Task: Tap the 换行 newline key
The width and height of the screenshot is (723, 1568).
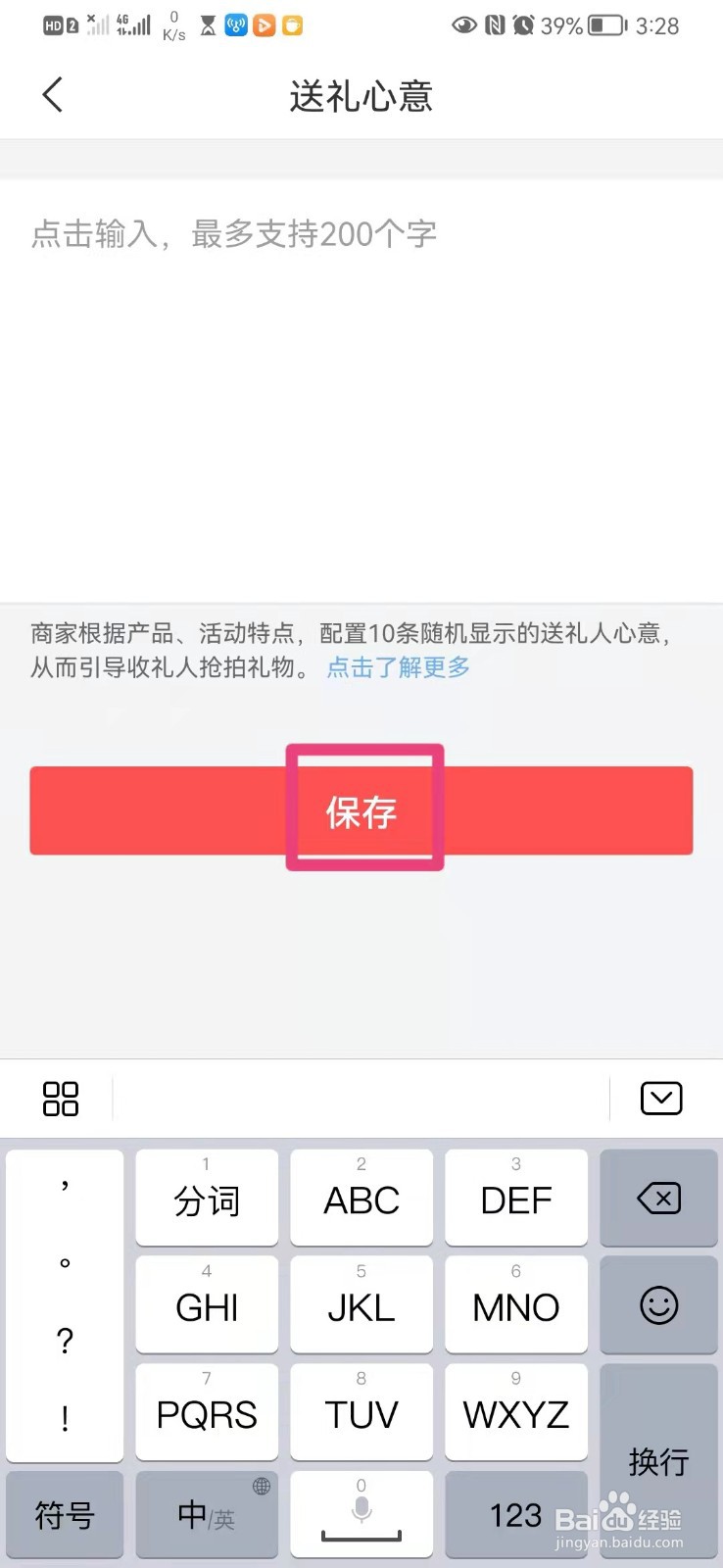Action: pyautogui.click(x=657, y=1462)
